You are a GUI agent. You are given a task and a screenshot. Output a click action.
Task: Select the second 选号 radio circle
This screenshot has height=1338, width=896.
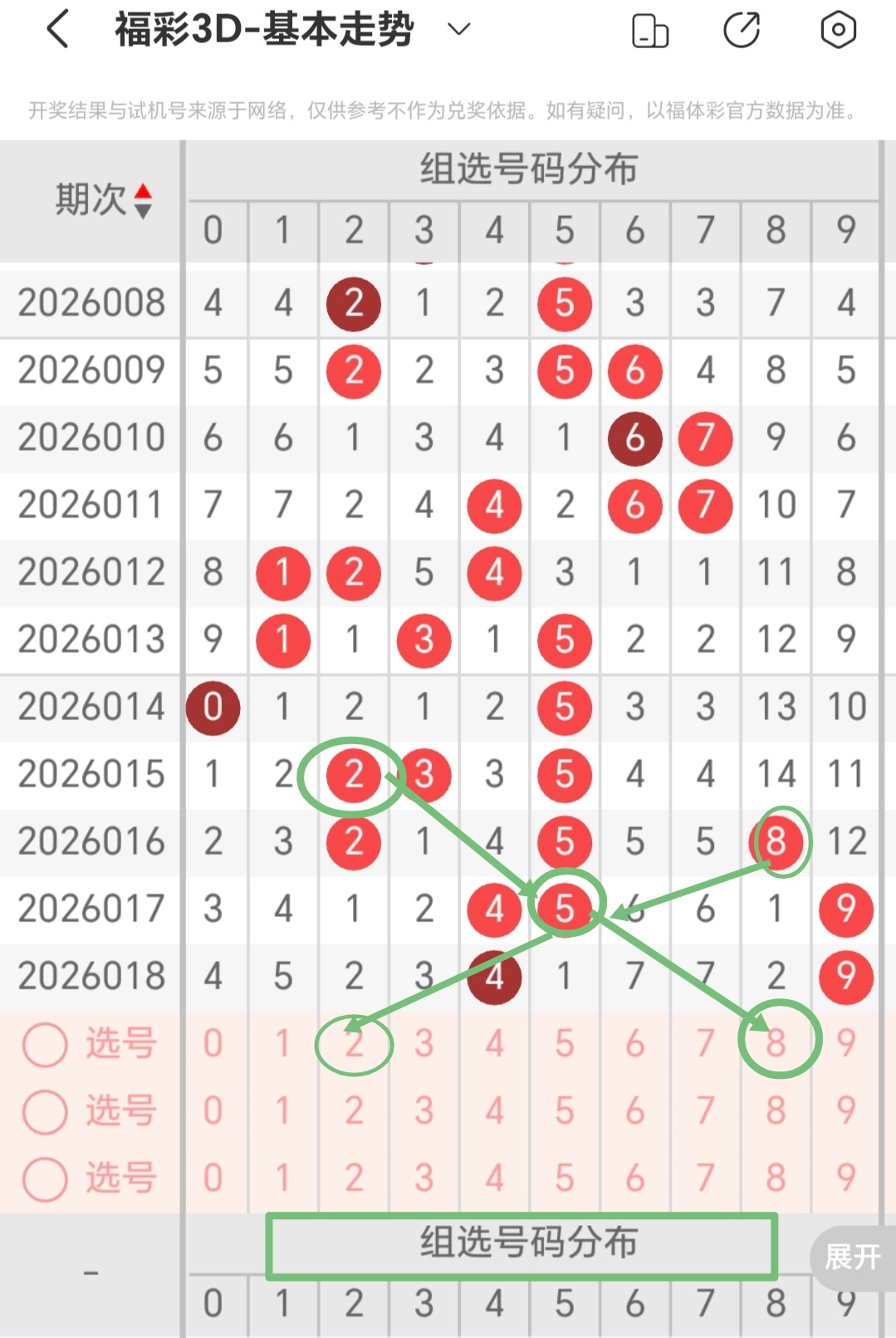(44, 1110)
